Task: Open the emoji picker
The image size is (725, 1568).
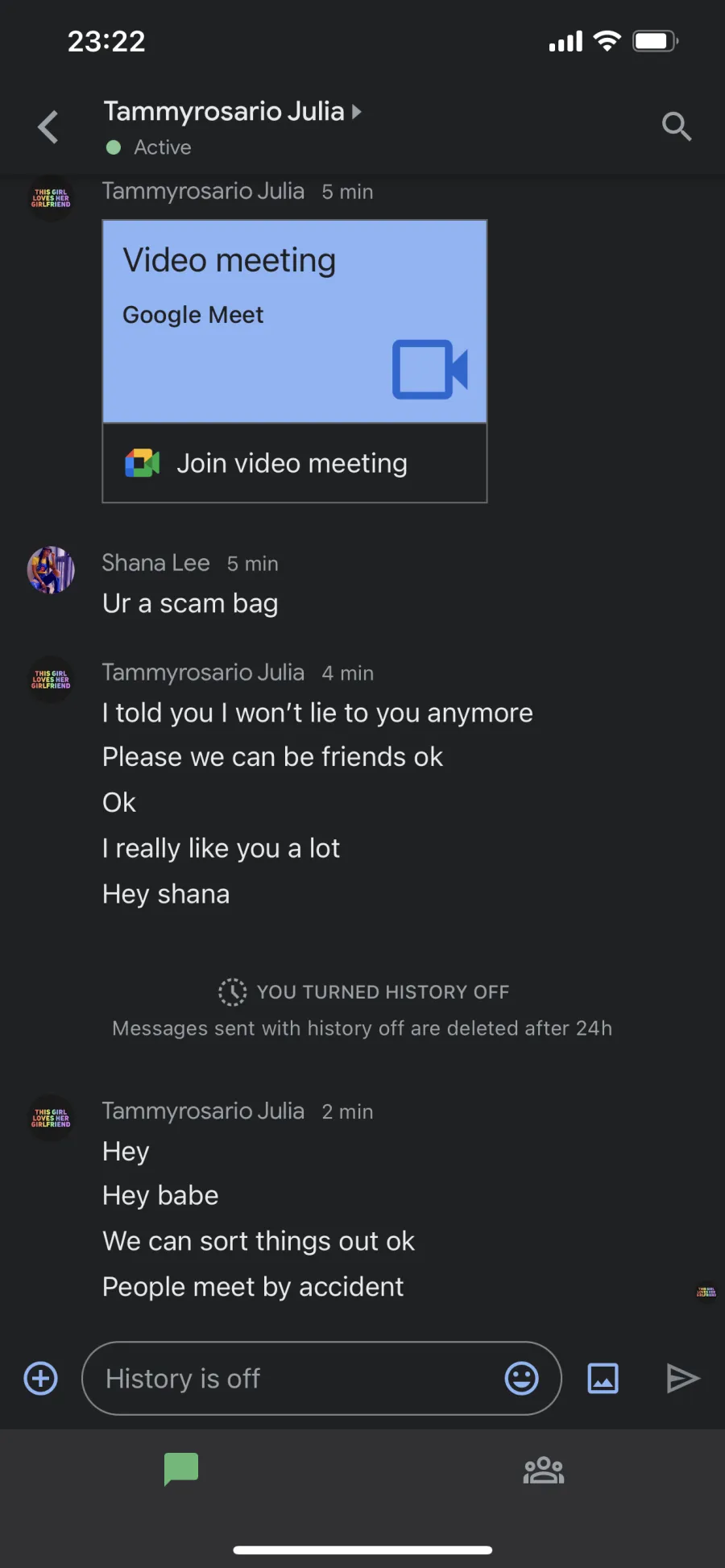Action: tap(522, 1378)
